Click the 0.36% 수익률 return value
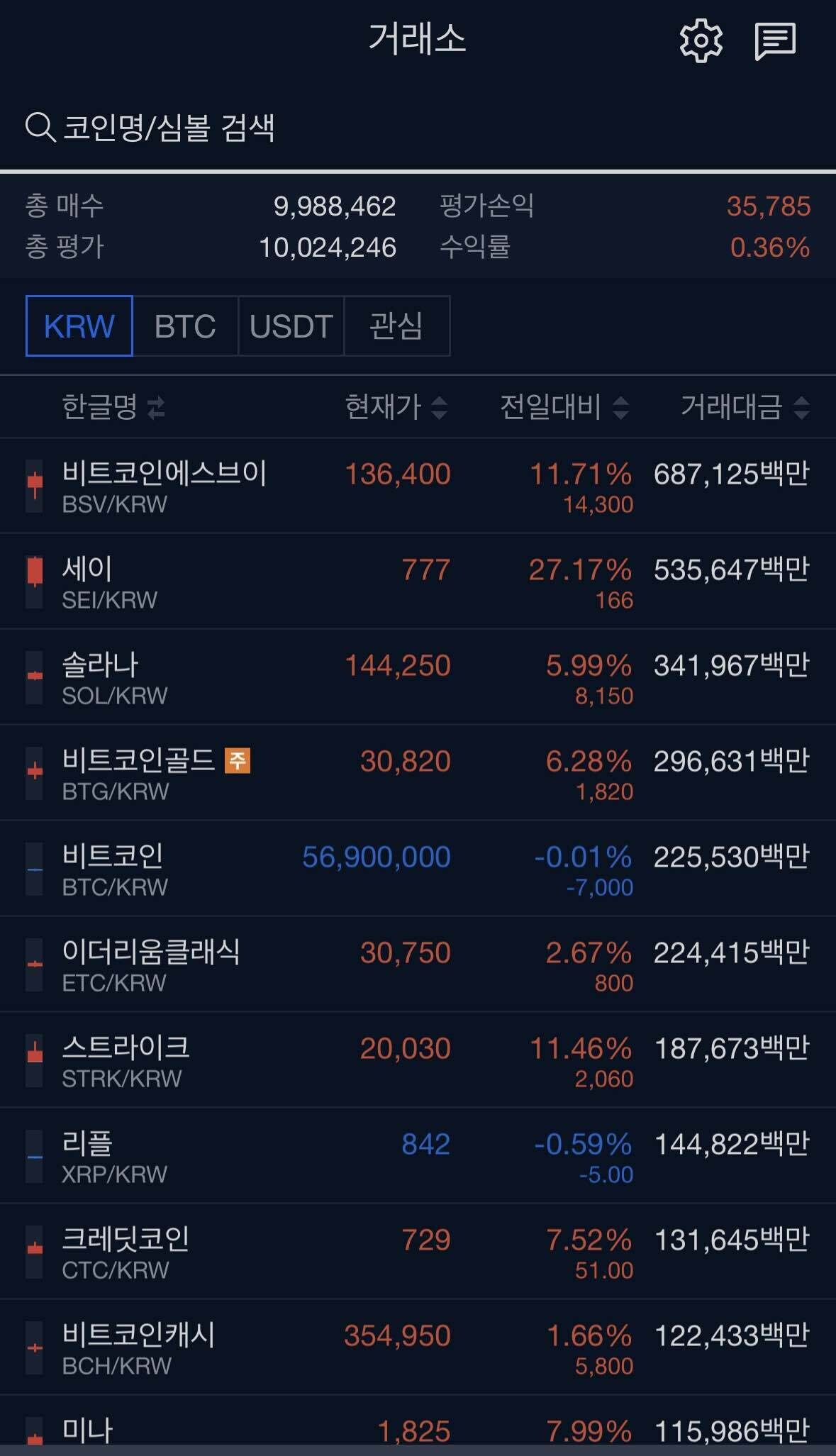This screenshot has width=836, height=1456. point(771,245)
